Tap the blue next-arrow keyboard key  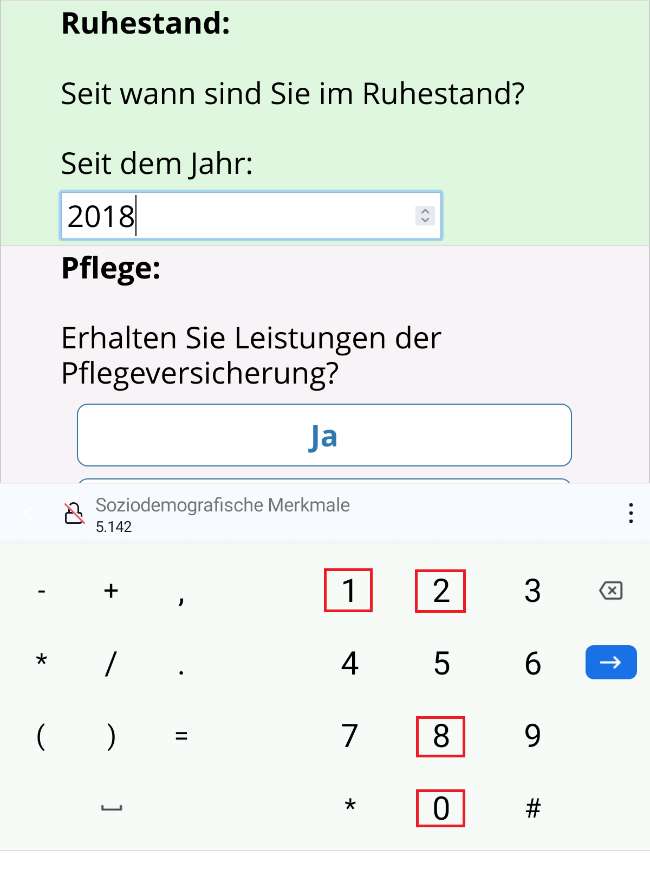(610, 662)
